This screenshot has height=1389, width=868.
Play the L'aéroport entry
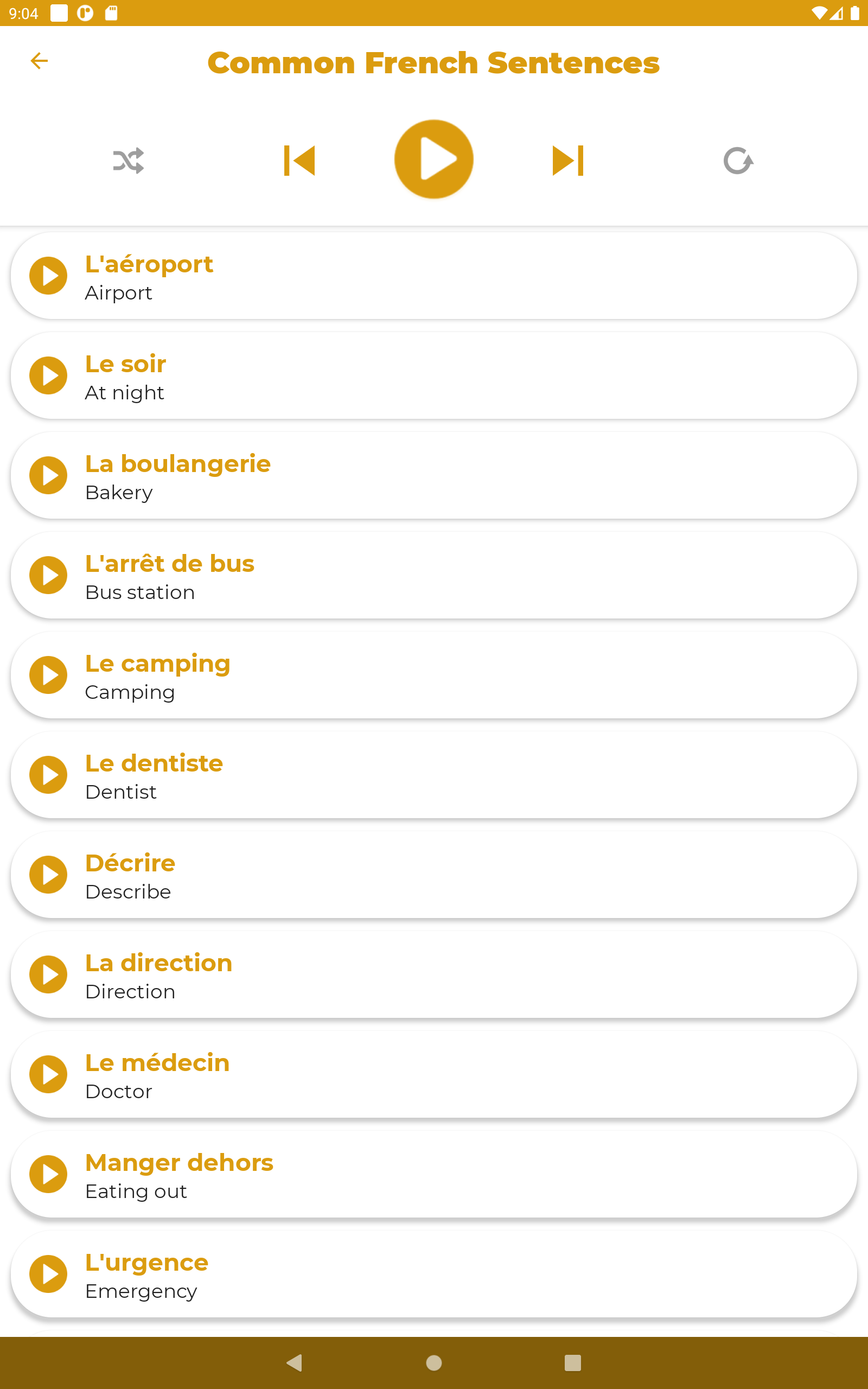48,276
